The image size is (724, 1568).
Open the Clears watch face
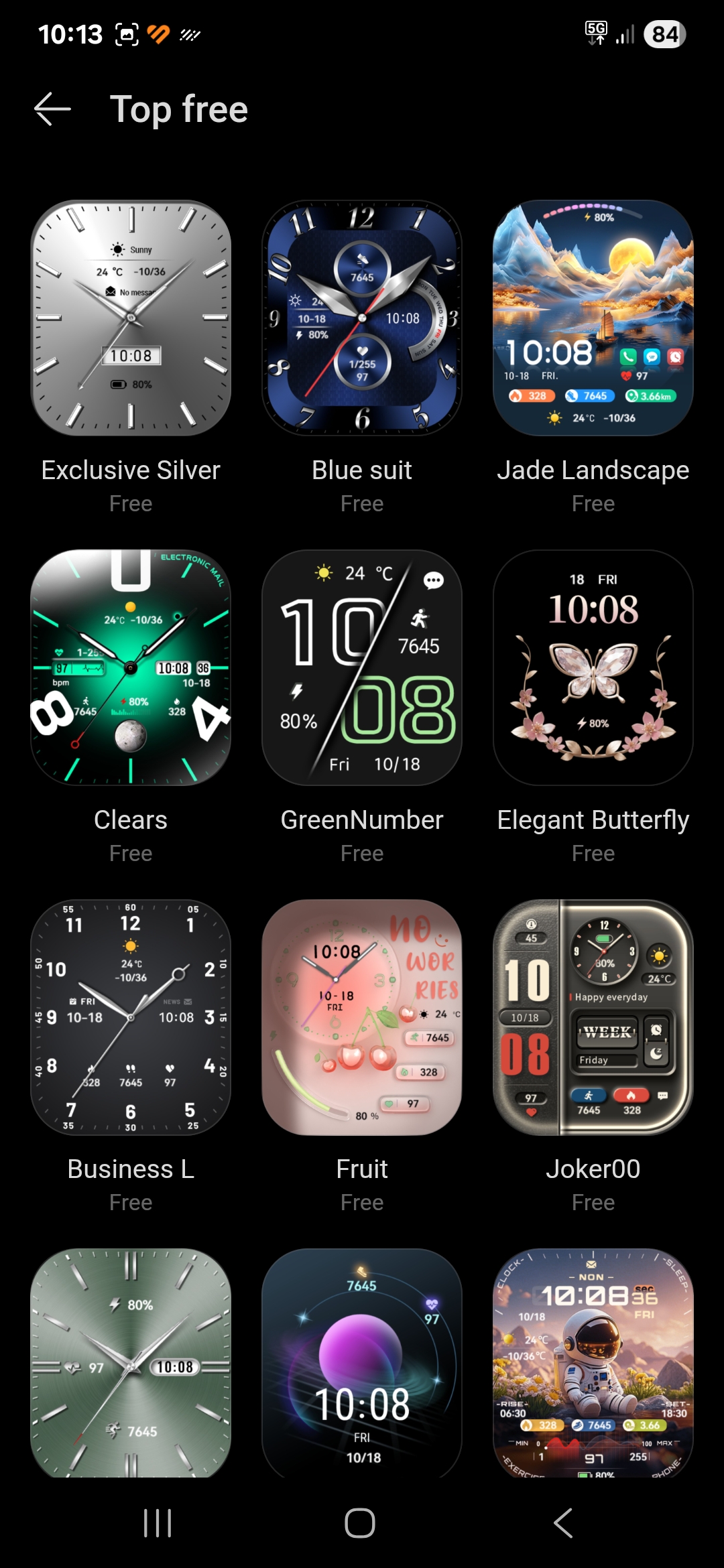(x=131, y=668)
